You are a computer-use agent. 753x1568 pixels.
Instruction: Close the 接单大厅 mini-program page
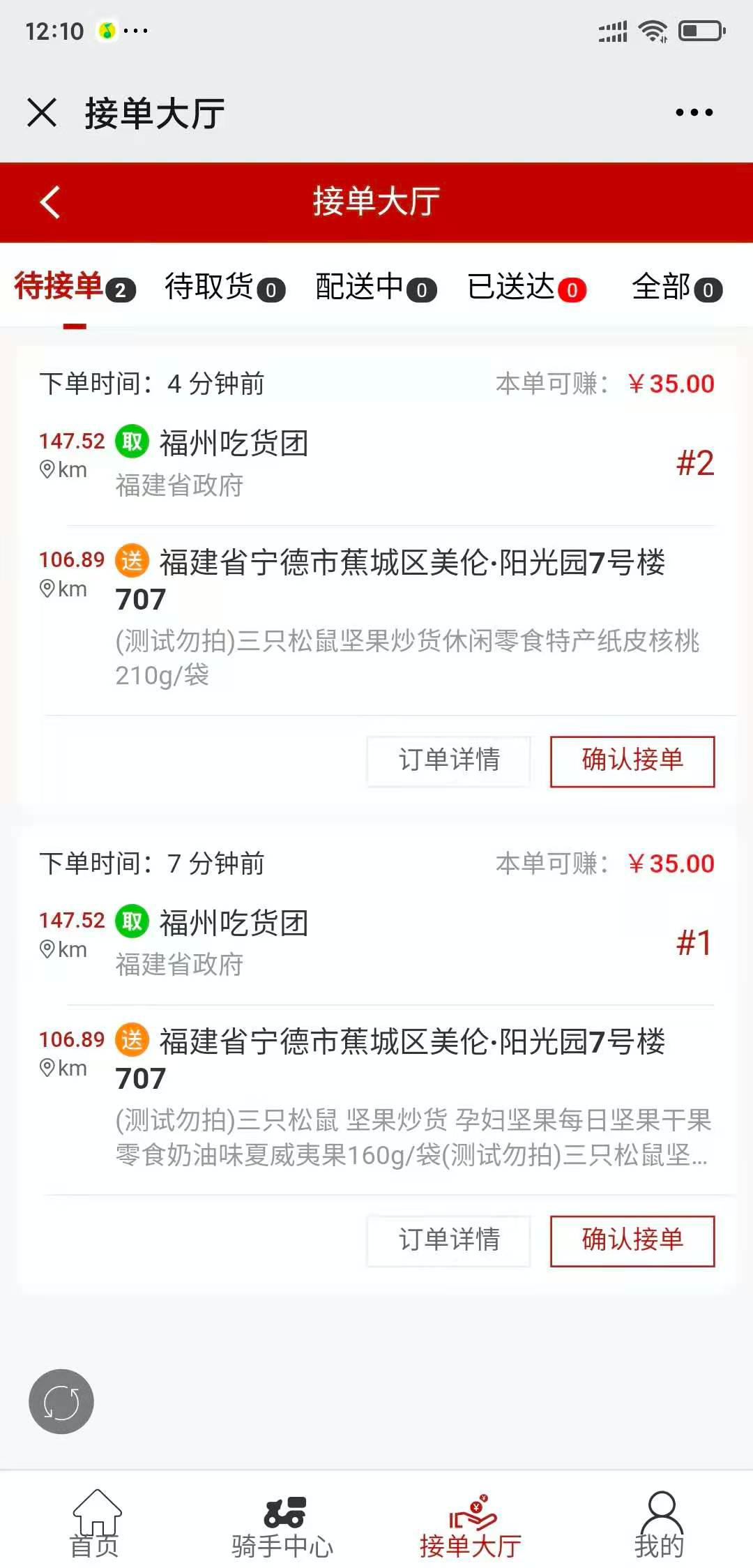[42, 112]
